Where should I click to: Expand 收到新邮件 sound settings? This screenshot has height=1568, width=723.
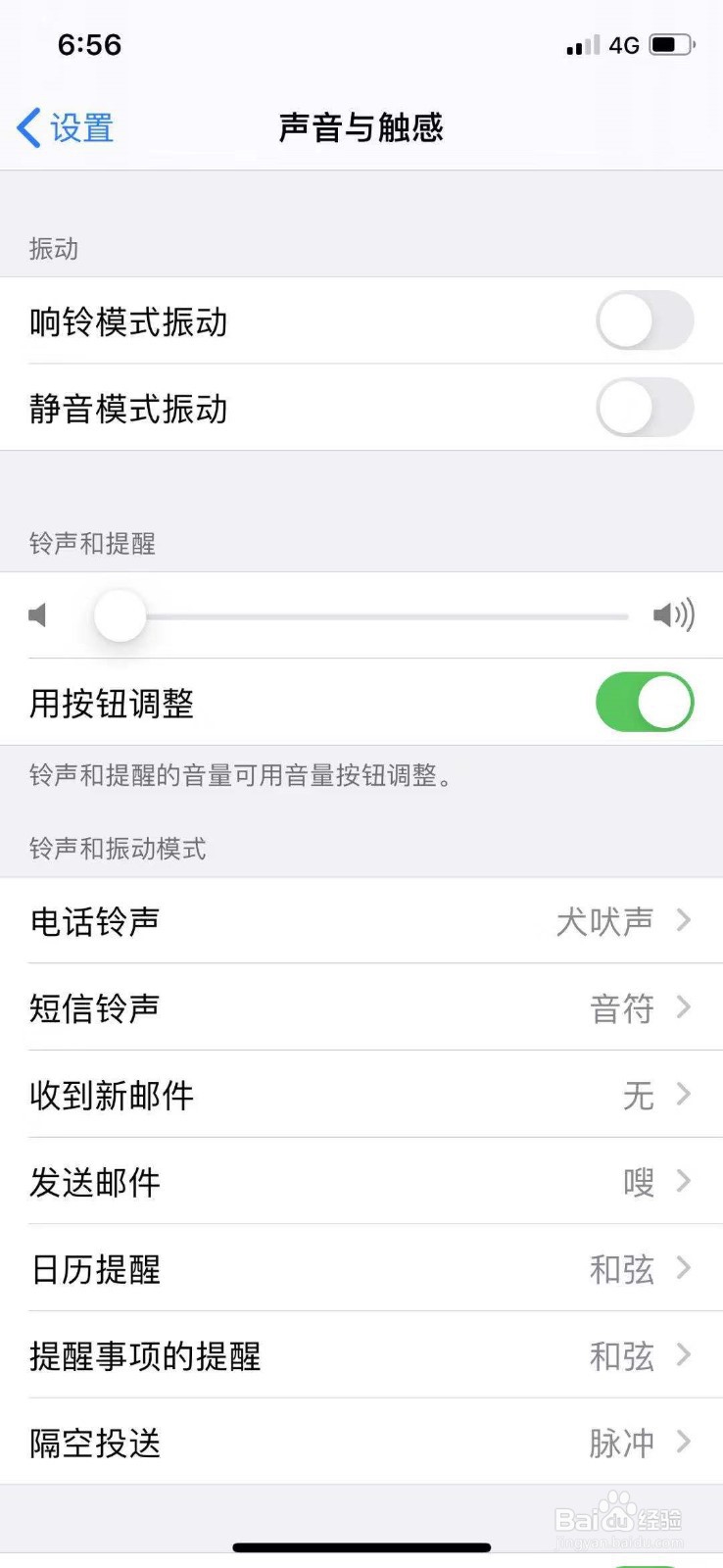tap(362, 1096)
